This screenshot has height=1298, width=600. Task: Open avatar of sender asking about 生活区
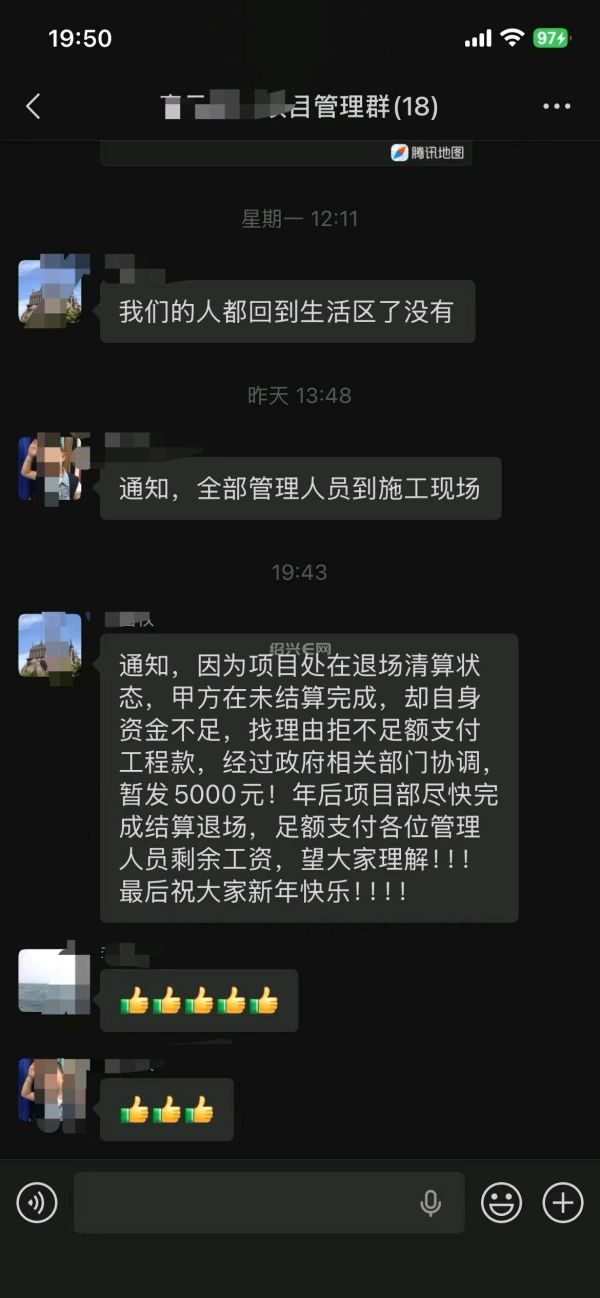click(x=50, y=292)
